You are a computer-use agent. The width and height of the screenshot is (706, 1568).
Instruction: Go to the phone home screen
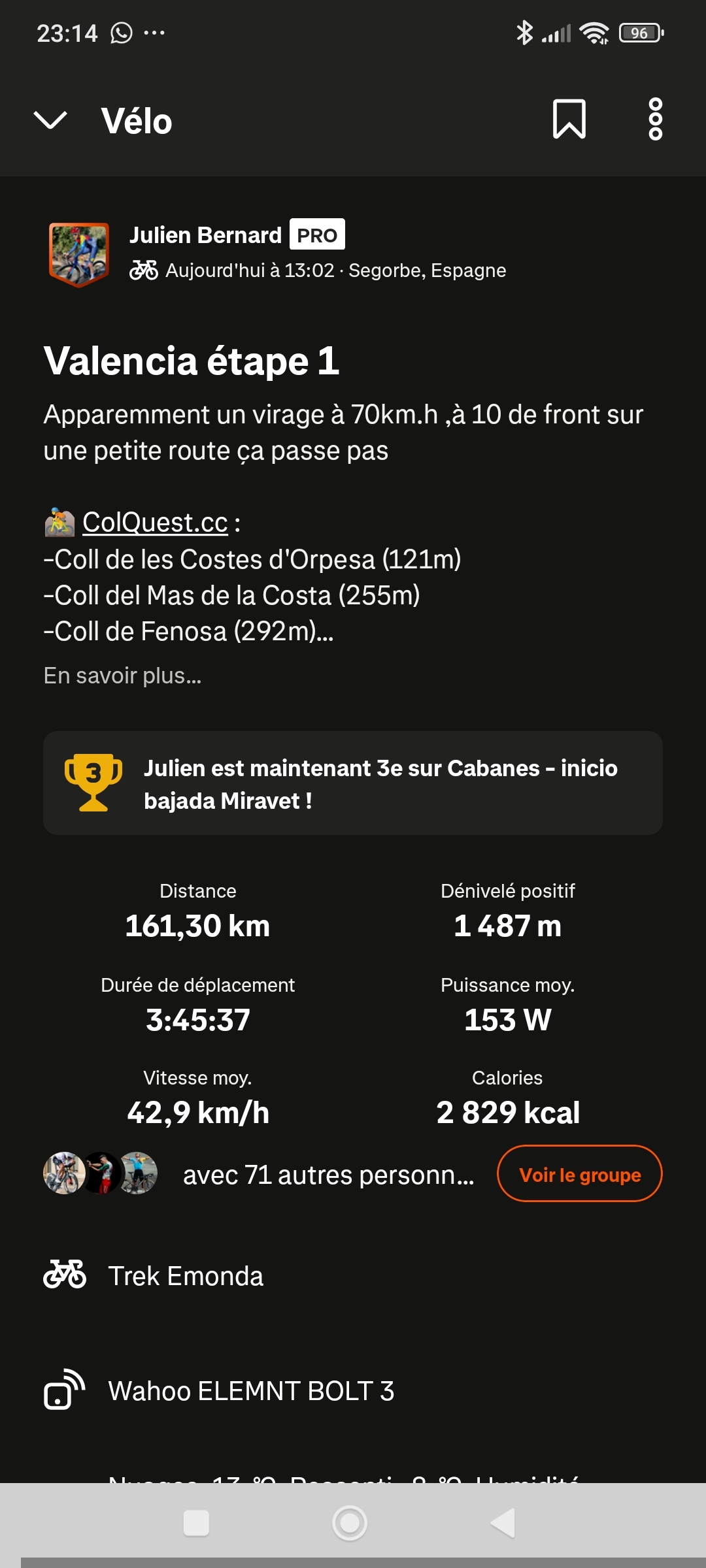350,1523
